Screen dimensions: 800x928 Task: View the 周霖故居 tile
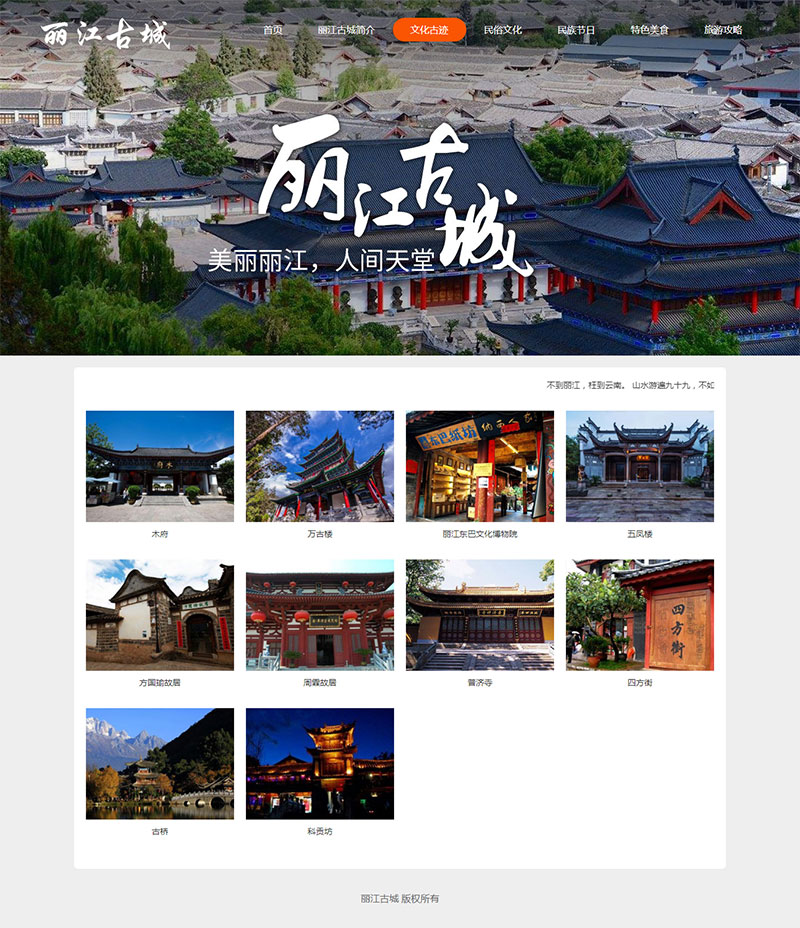(320, 615)
